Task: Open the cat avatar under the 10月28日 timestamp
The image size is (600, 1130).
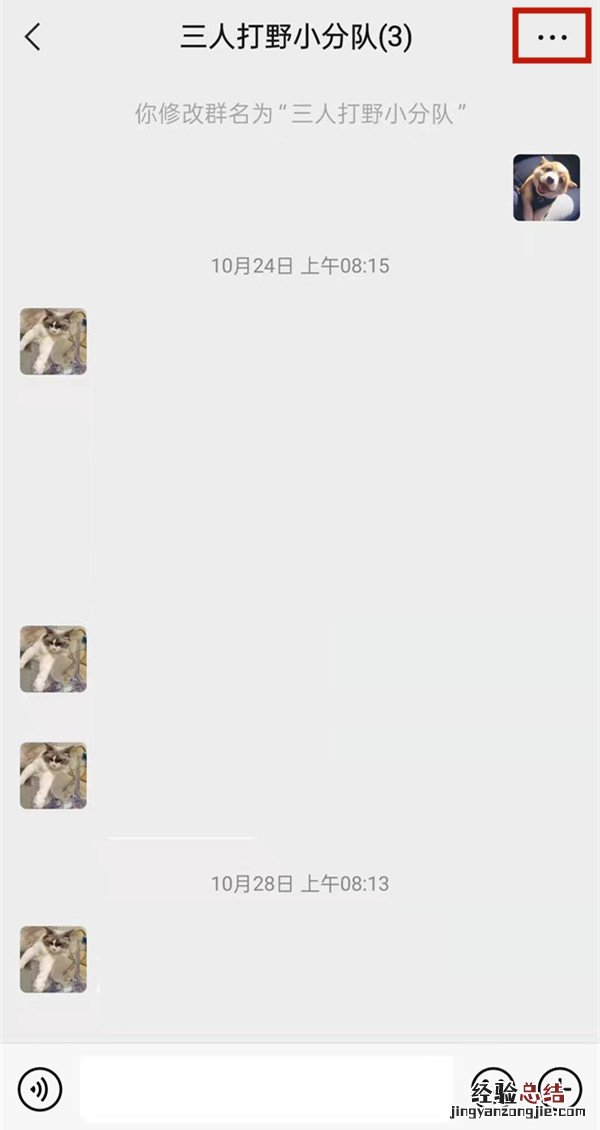Action: tap(53, 959)
